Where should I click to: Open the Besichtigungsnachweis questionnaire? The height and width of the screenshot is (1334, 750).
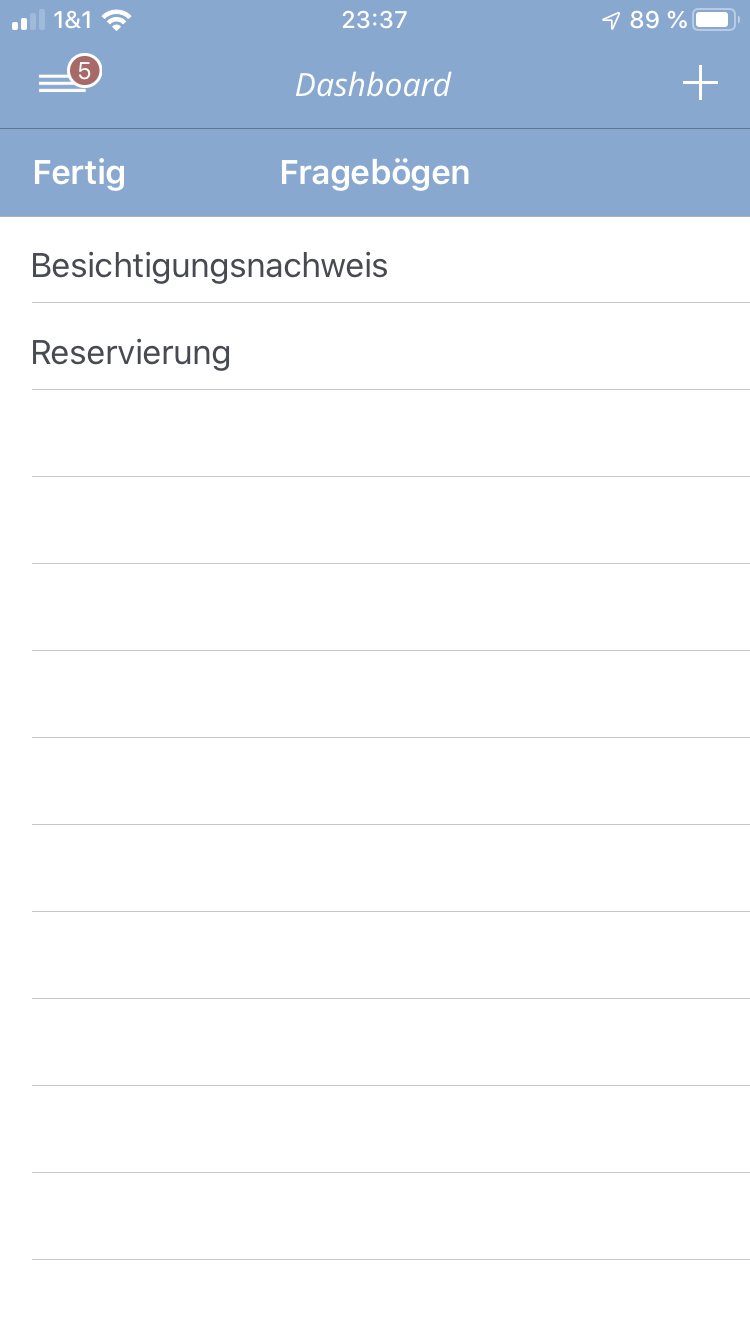(x=210, y=266)
